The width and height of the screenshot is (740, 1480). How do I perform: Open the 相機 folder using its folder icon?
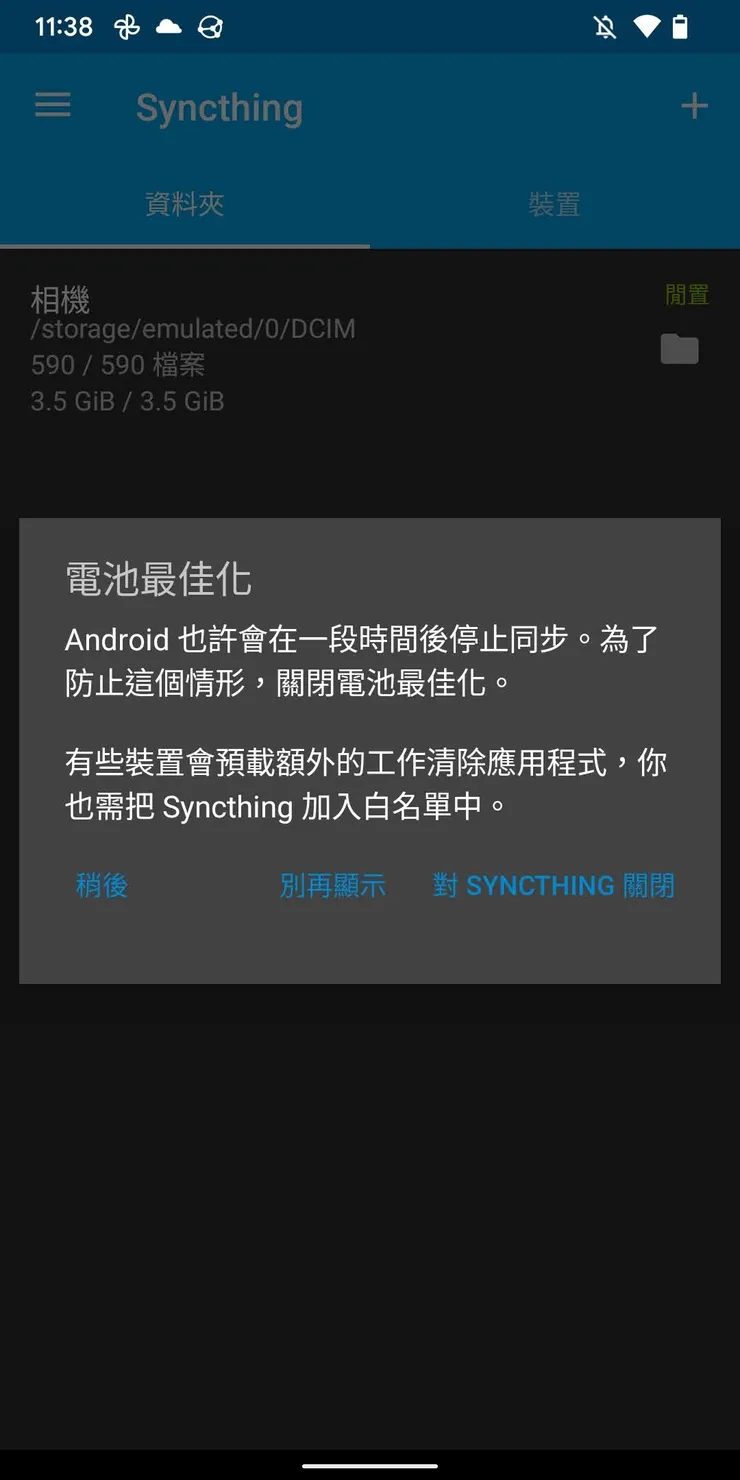pos(679,349)
